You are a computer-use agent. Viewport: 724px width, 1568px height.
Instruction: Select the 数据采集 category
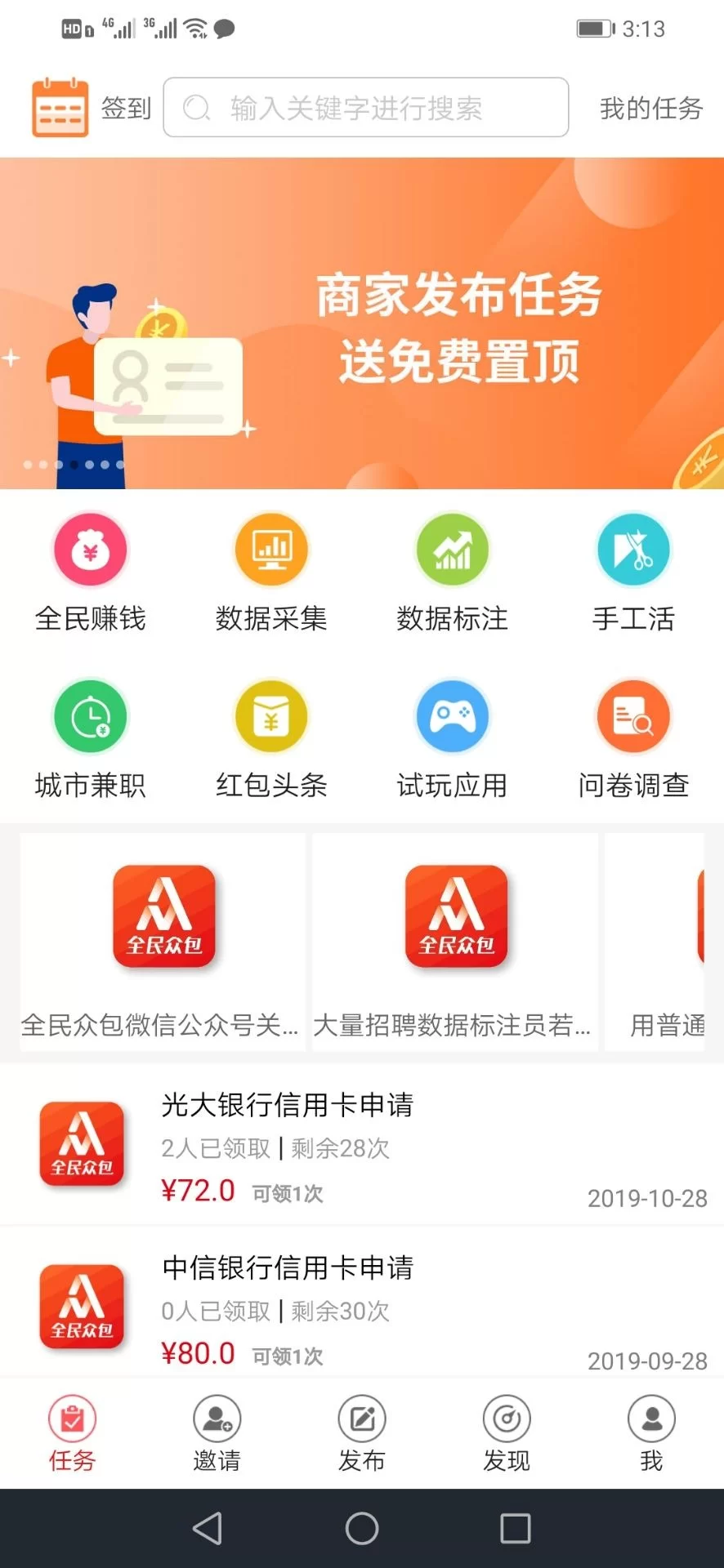point(271,572)
